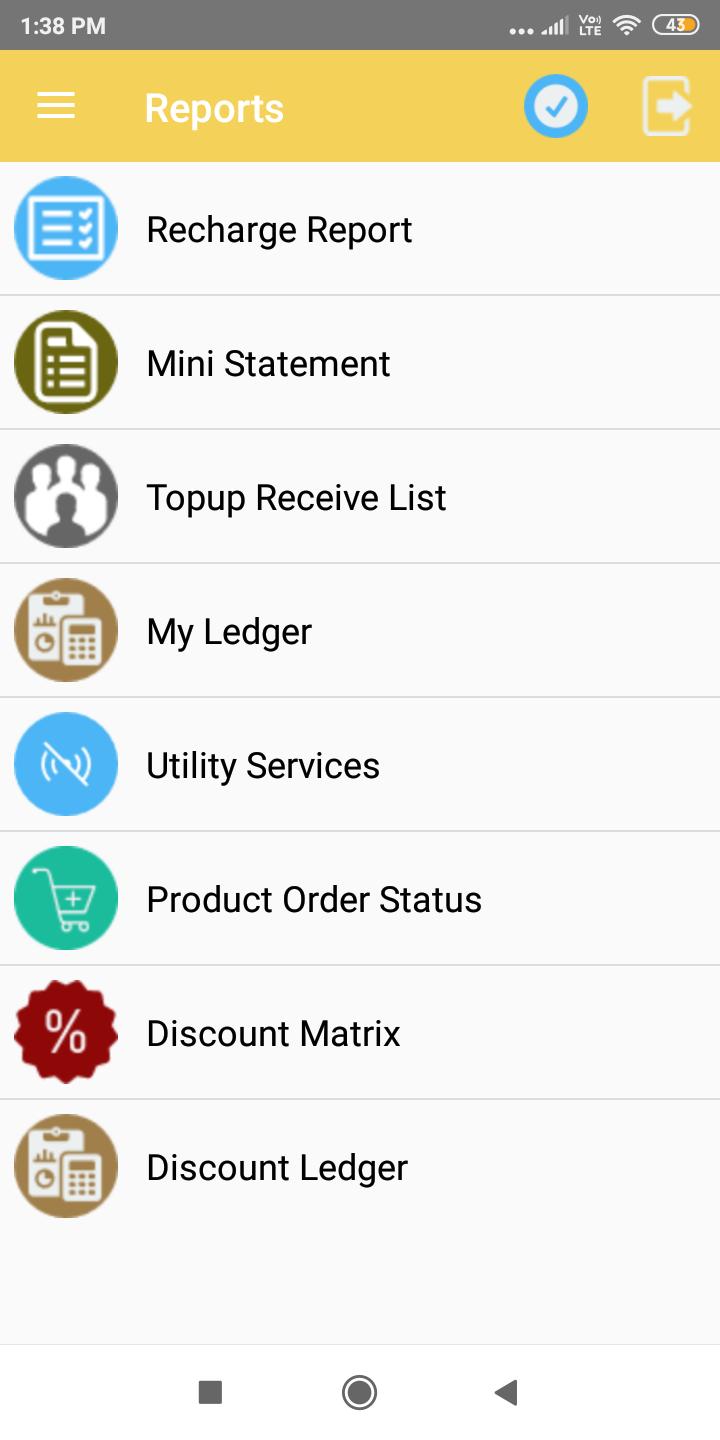Go to the home screen
Screen dimensions: 720x1440
point(359,1392)
